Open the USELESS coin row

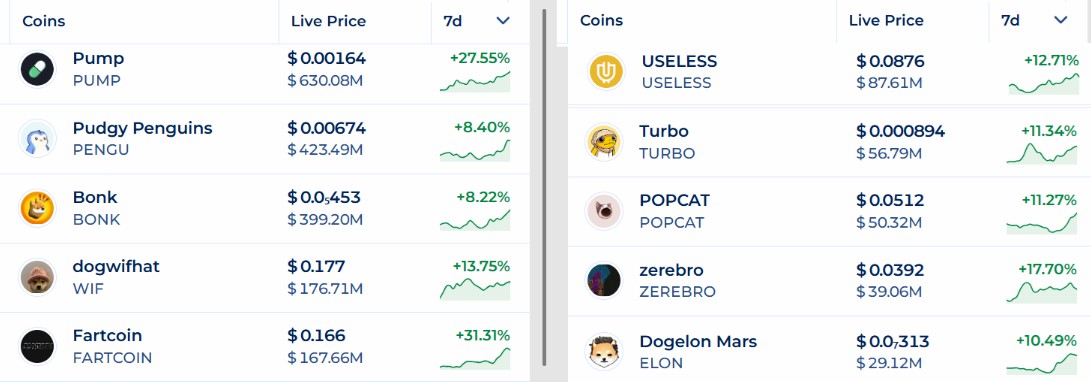829,72
